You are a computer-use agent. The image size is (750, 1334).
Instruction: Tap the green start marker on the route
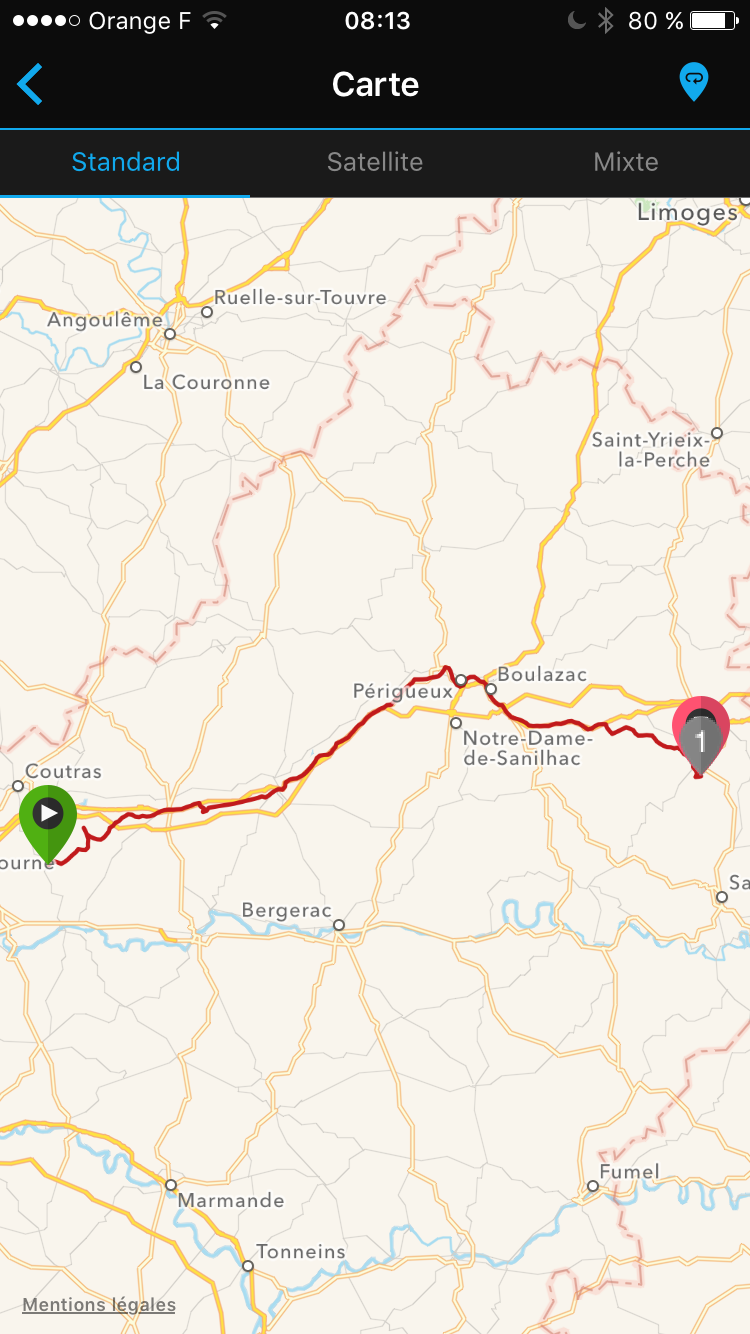click(48, 816)
